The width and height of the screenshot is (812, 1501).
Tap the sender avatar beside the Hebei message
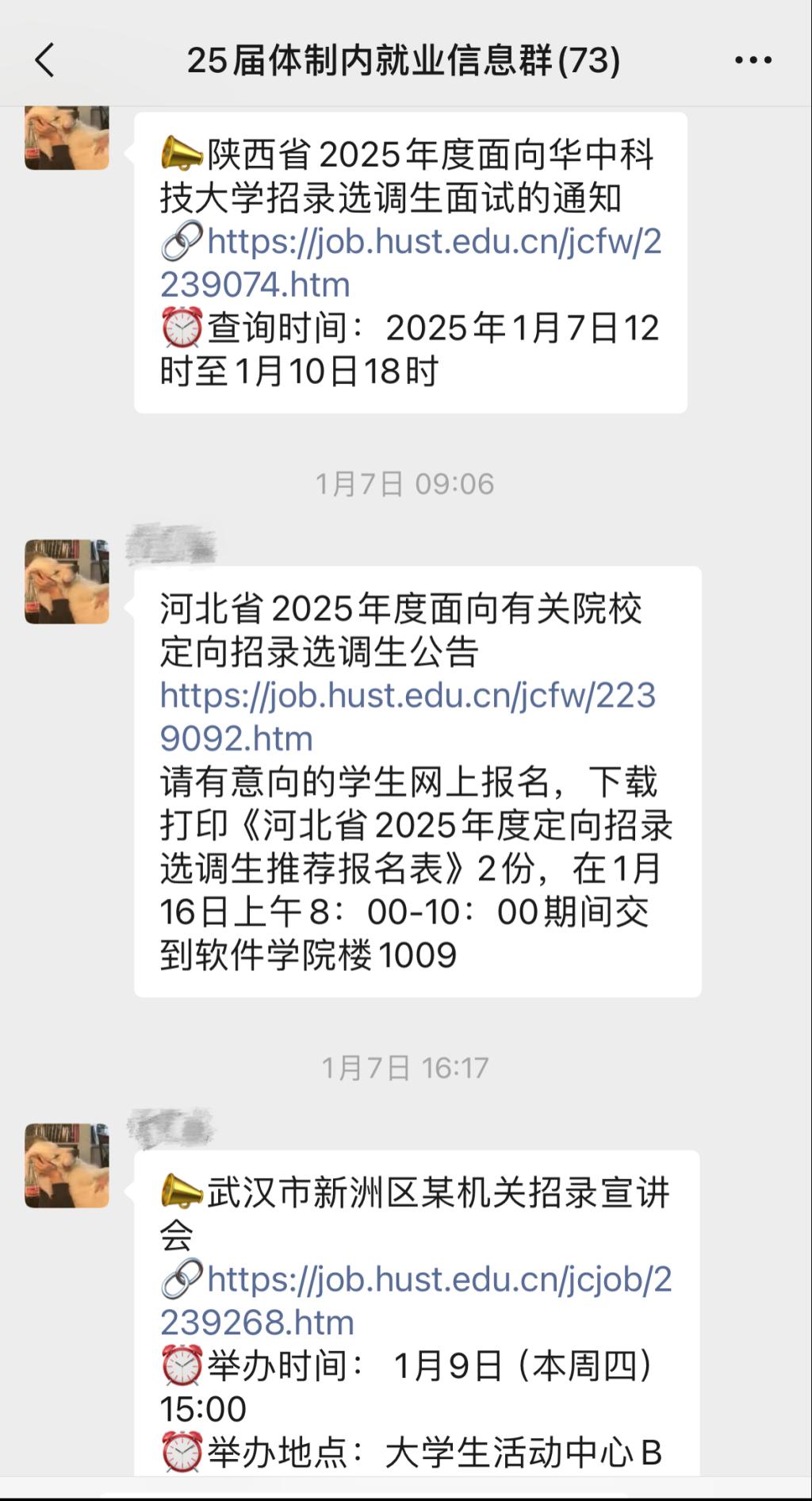[x=67, y=582]
